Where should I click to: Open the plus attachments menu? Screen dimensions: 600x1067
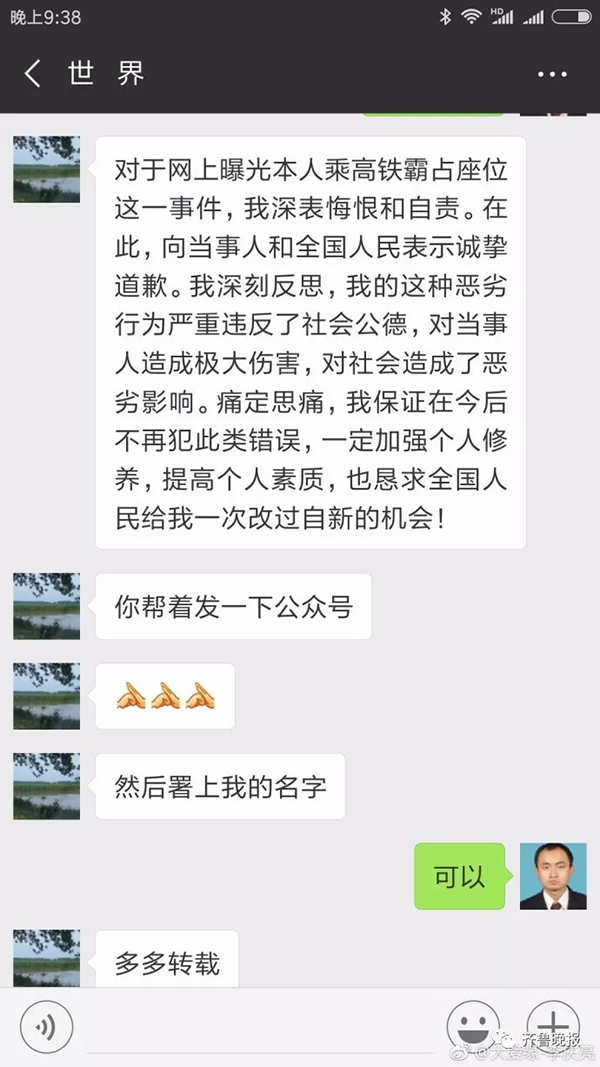click(x=552, y=1026)
